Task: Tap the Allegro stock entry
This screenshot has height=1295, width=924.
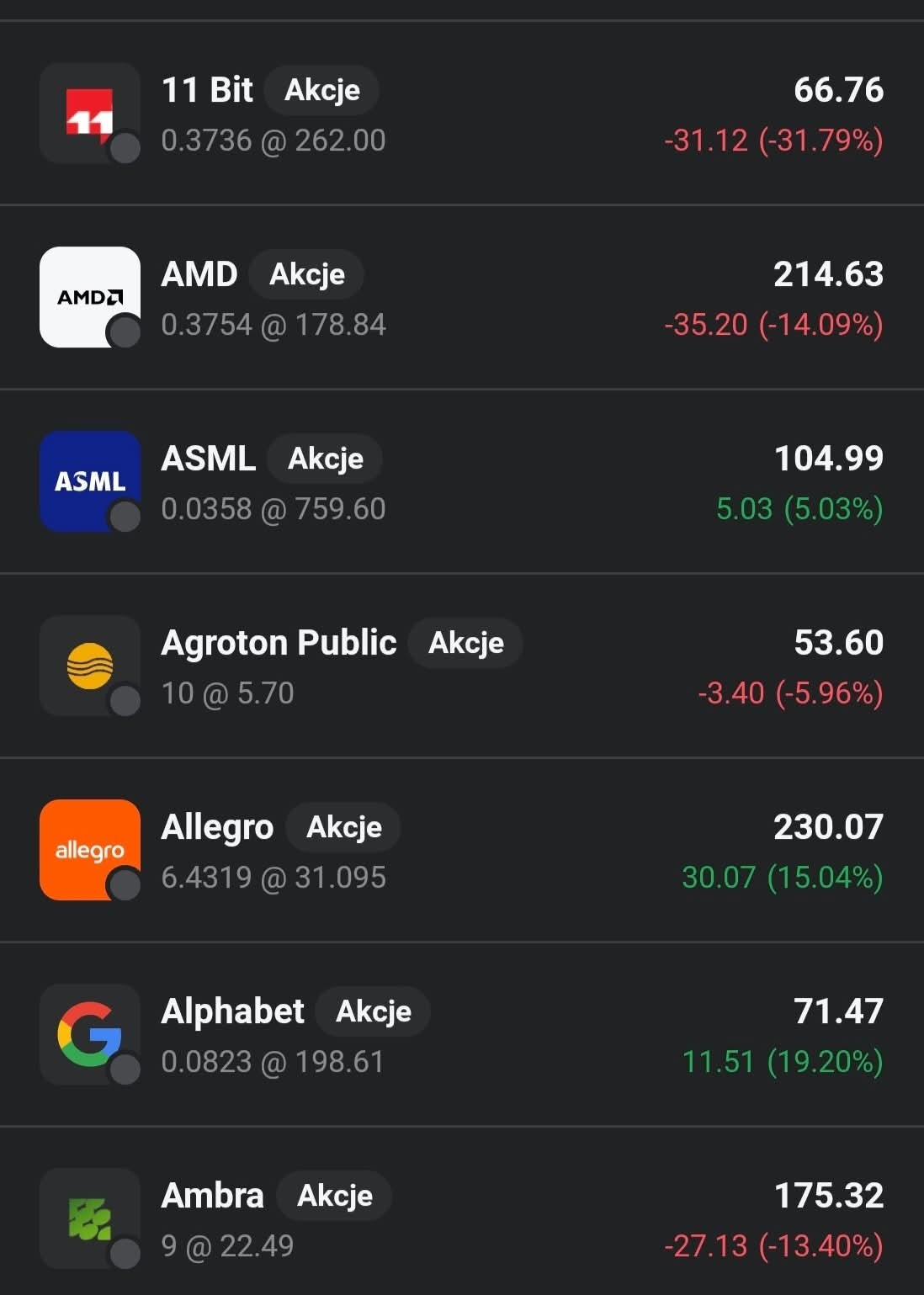Action: point(461,851)
